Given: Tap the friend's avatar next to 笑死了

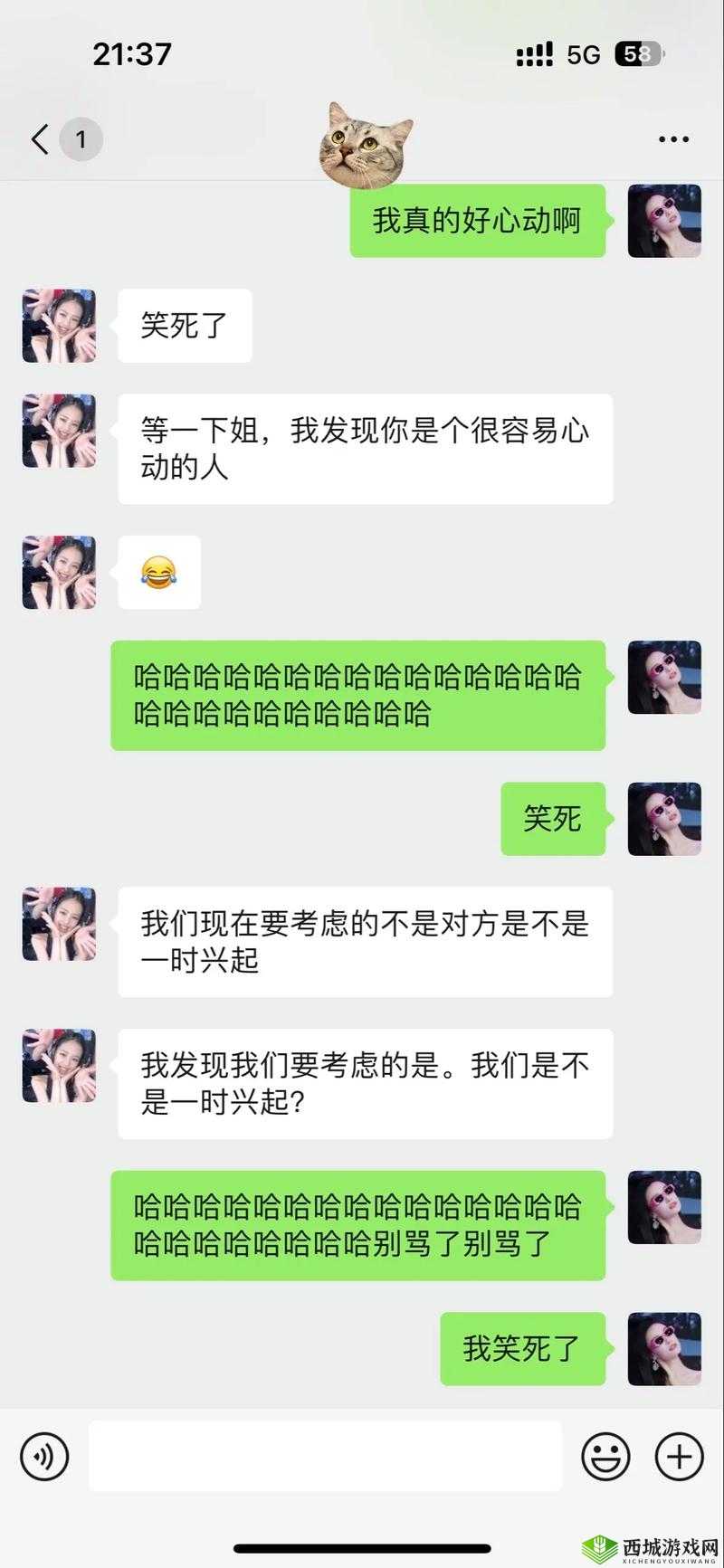Looking at the screenshot, I should pos(58,326).
